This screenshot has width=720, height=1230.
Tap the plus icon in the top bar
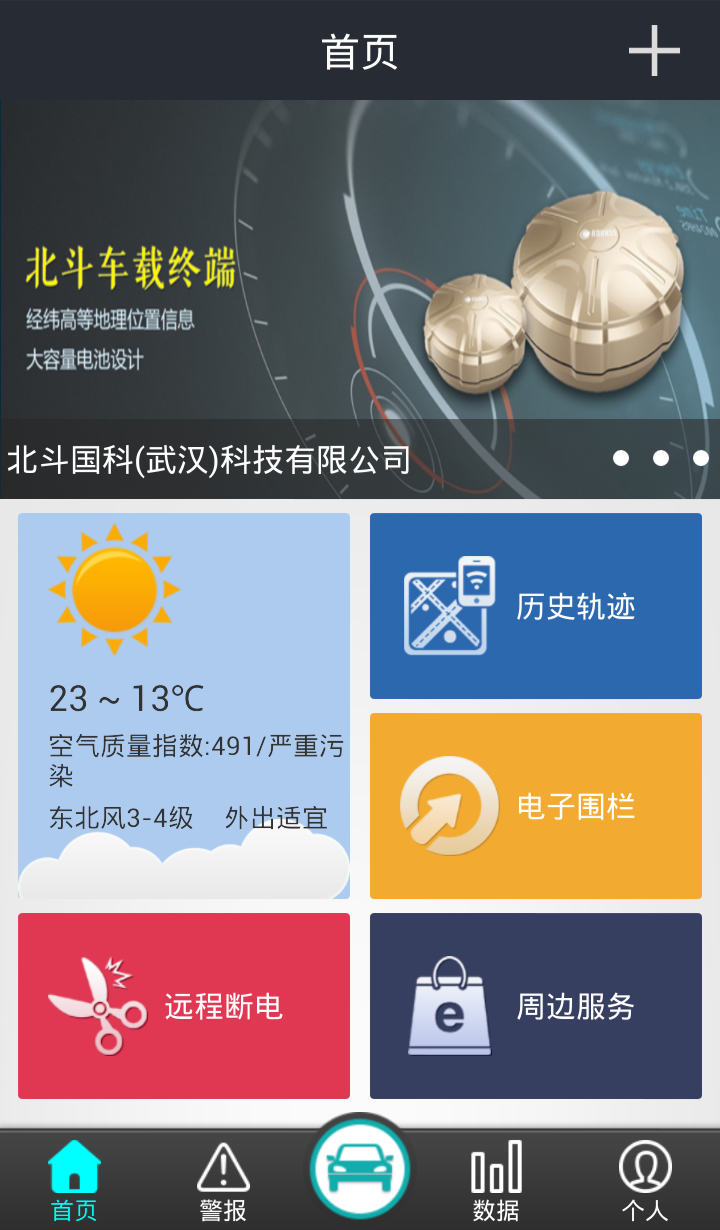(x=654, y=50)
